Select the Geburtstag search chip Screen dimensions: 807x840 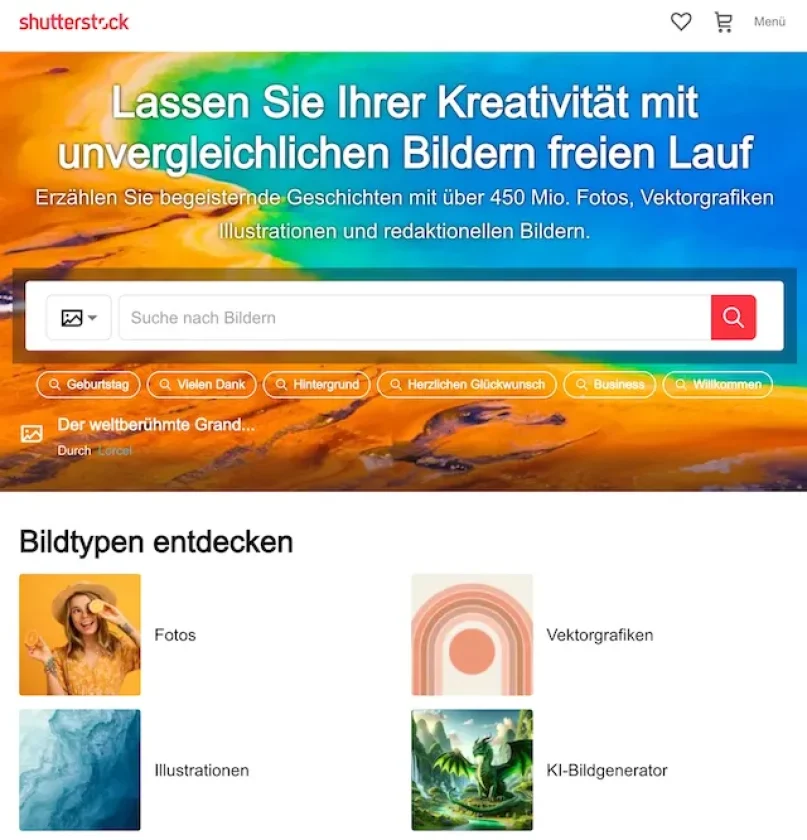[89, 384]
